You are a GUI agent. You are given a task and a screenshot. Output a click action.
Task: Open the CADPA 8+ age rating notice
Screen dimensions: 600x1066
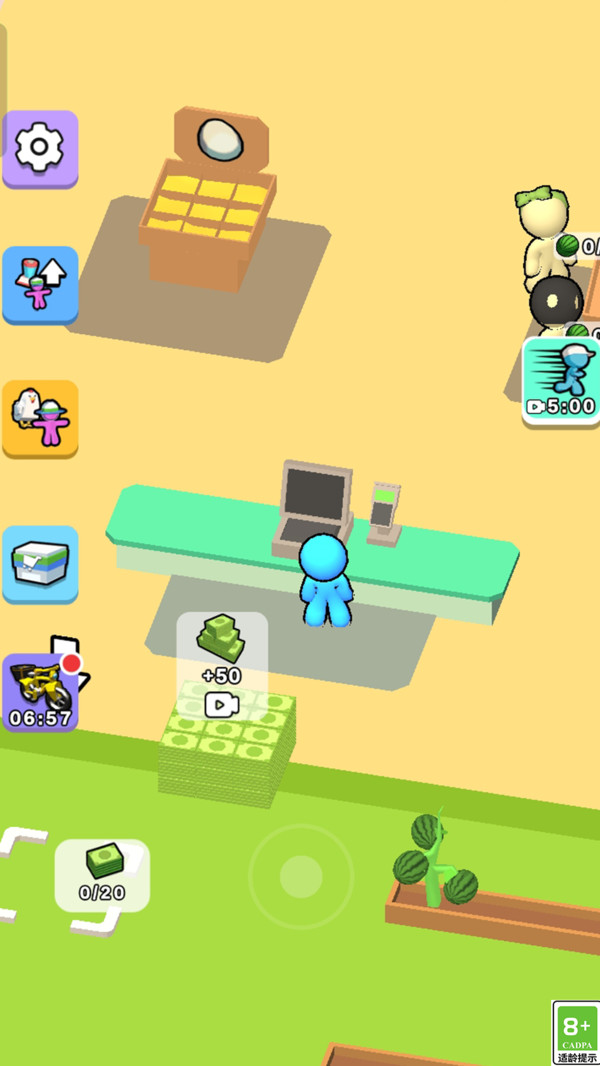(576, 1031)
